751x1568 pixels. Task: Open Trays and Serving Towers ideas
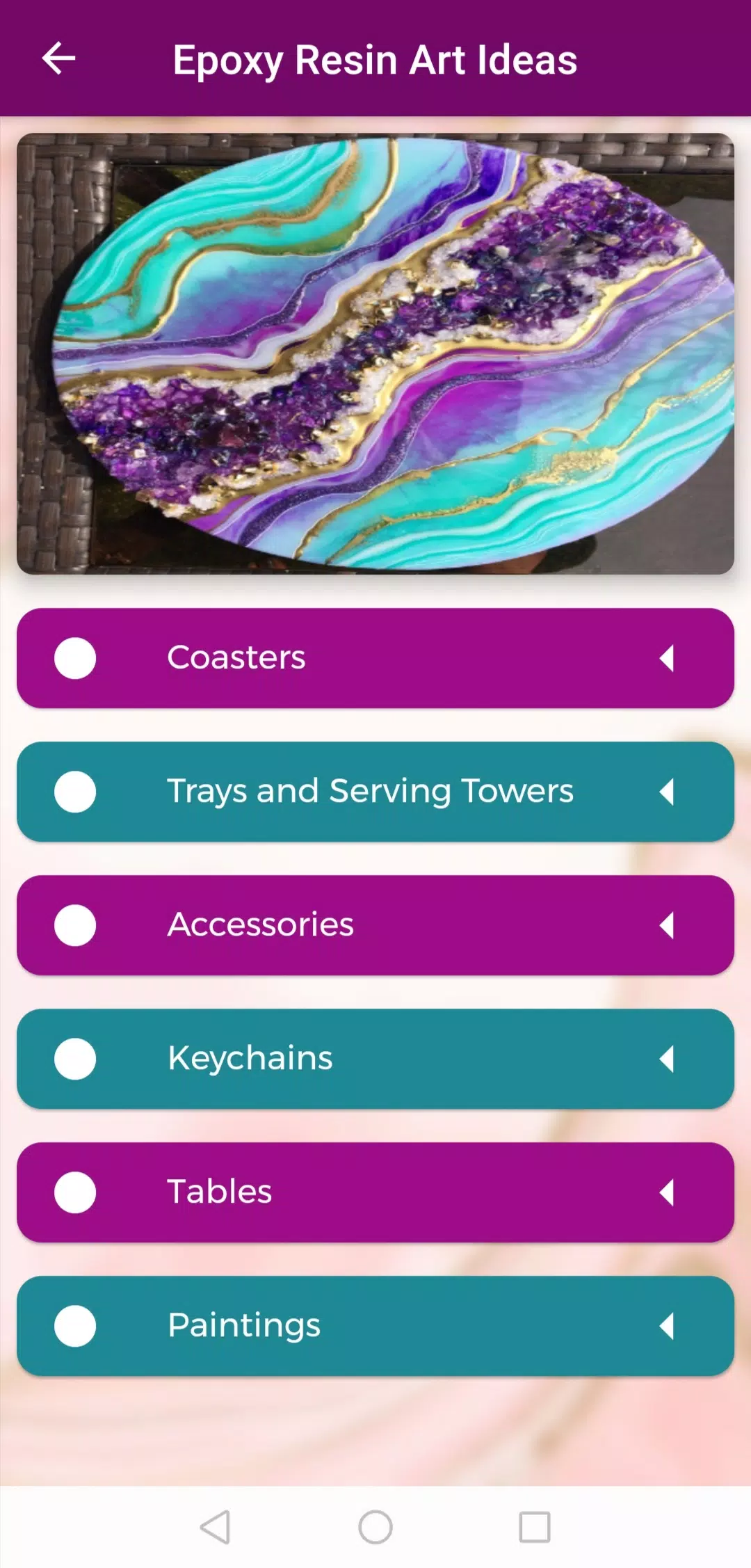tap(375, 792)
